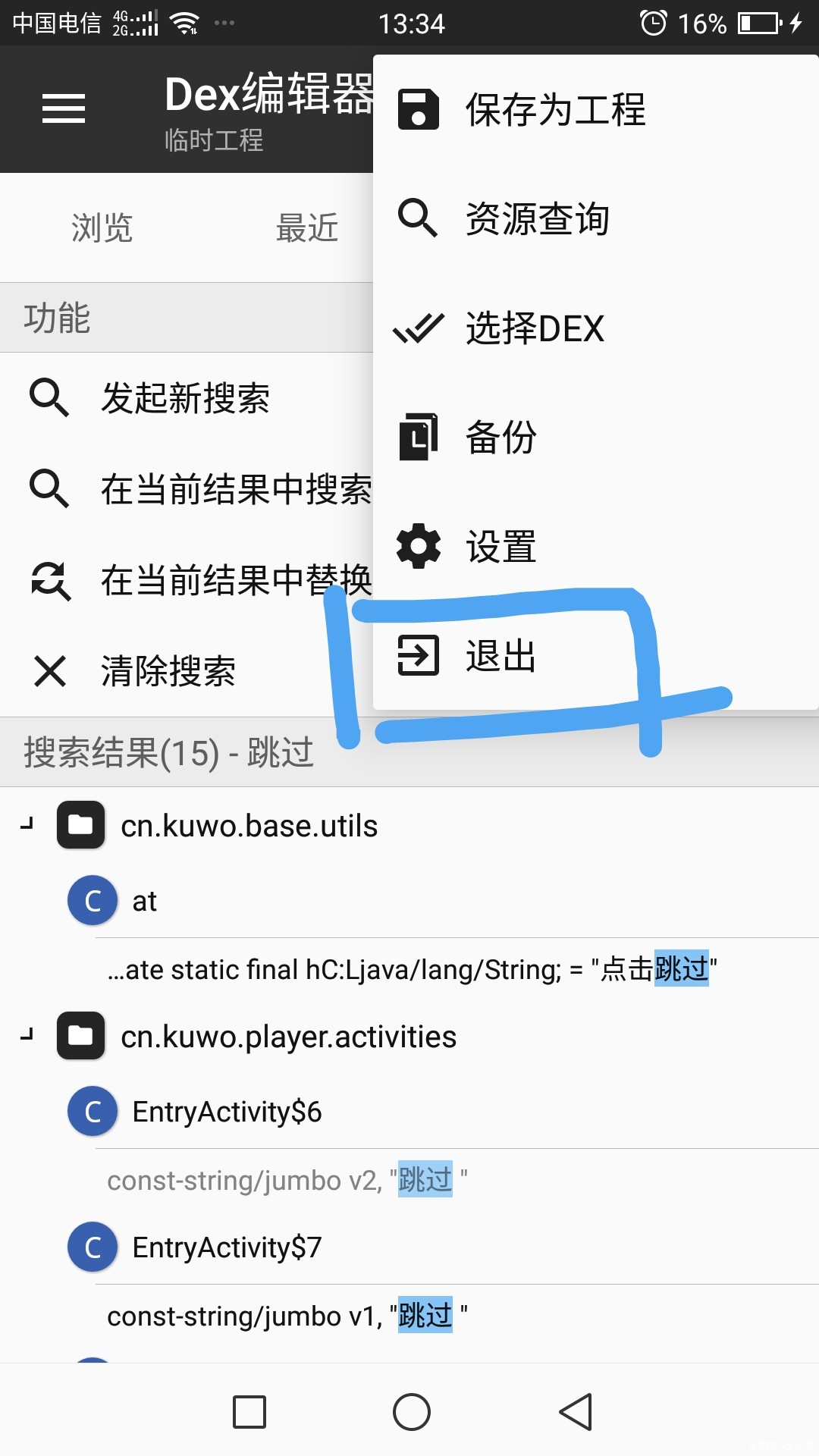Viewport: 819px width, 1456px height.
Task: Open the 点击跳过 string result line
Action: (x=412, y=969)
